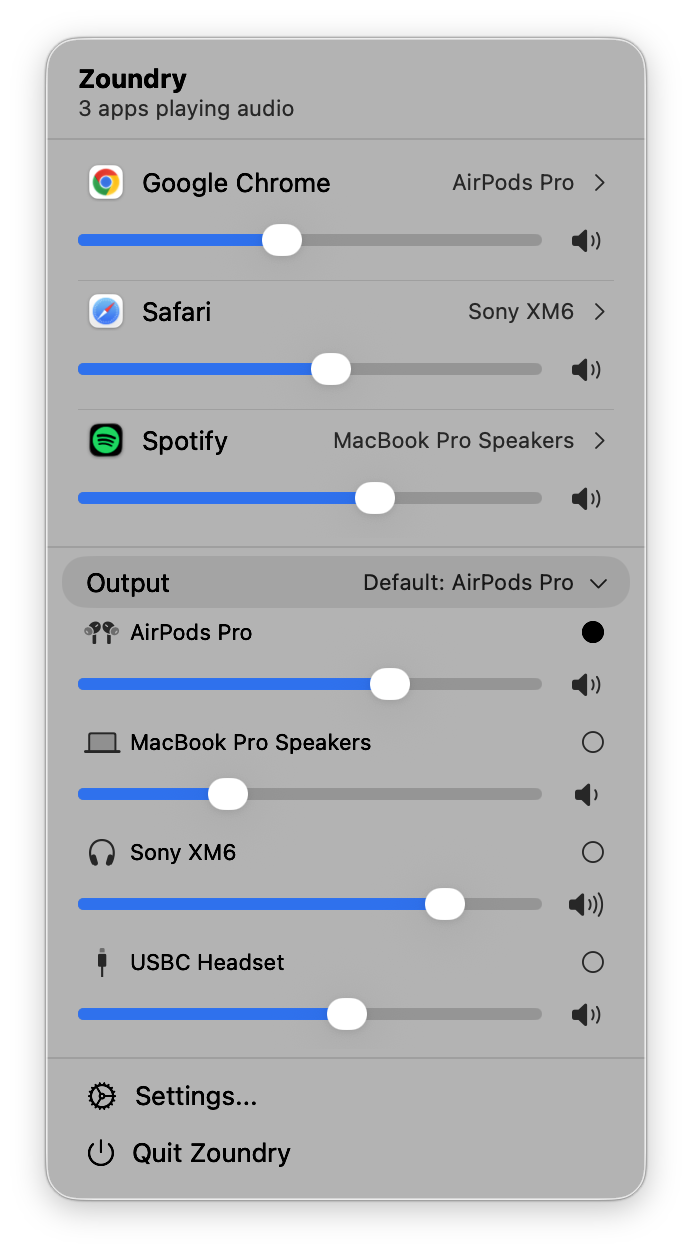
Task: Mute the USBC Headset output device
Action: 586,1015
